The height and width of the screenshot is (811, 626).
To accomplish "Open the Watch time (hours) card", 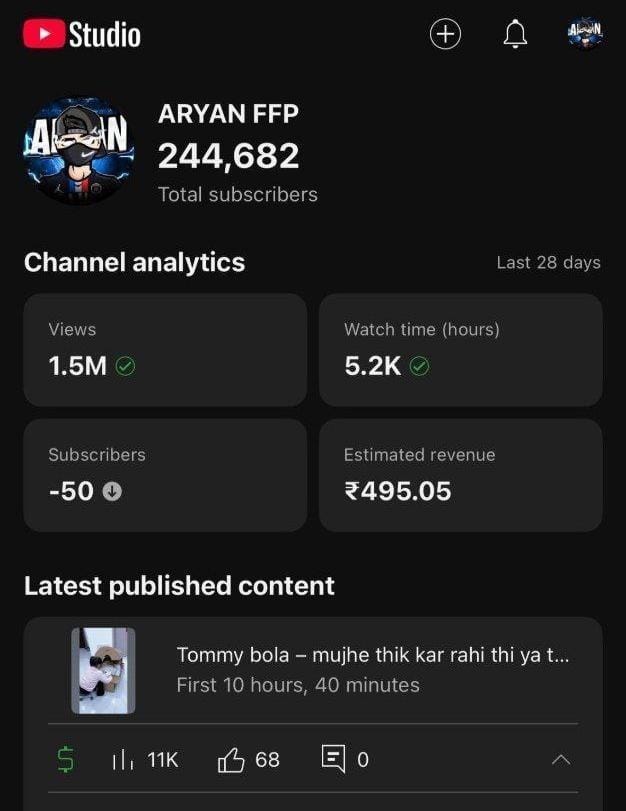I will (460, 350).
